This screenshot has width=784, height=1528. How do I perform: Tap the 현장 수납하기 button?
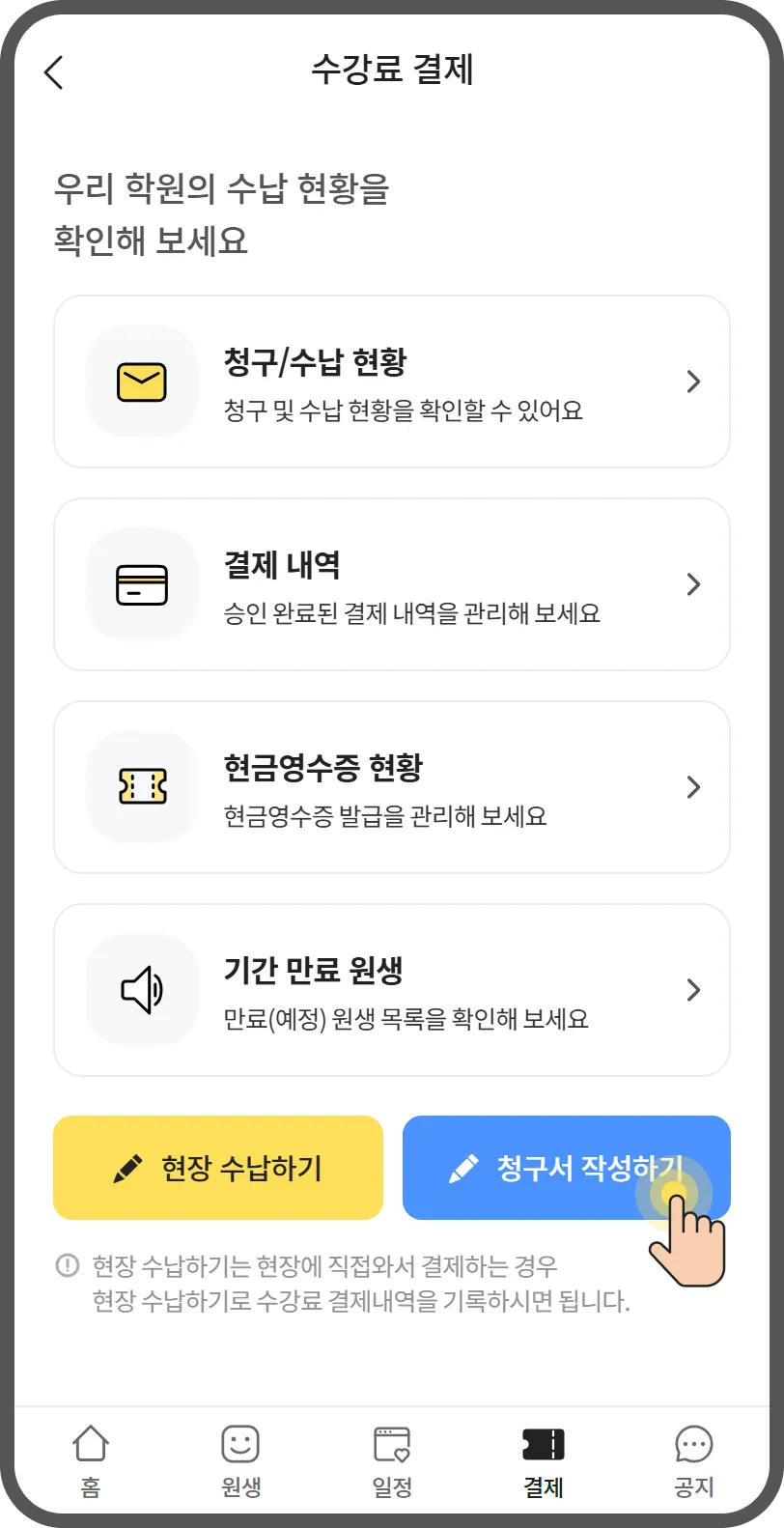218,1169
